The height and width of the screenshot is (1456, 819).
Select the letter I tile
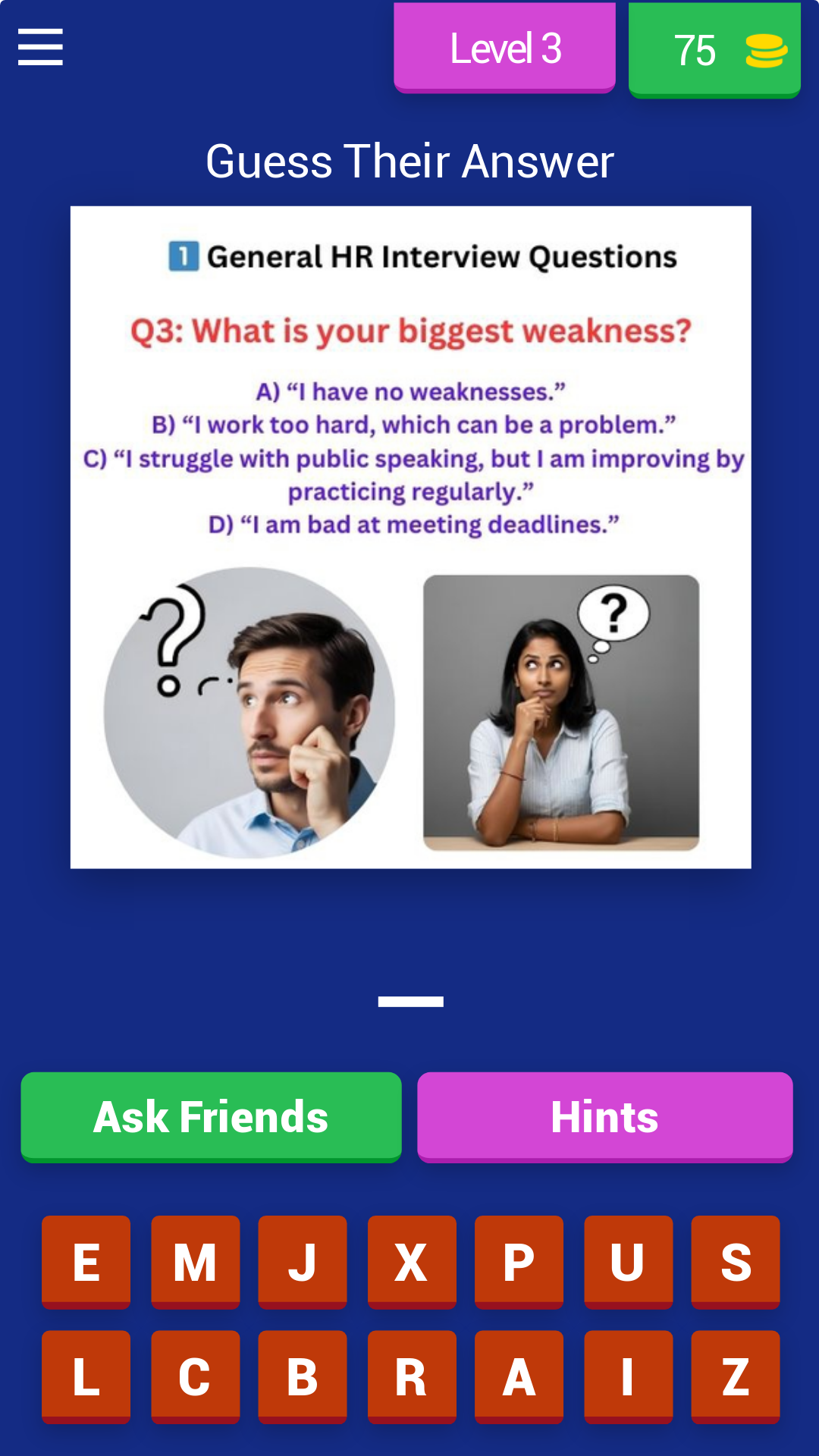pos(628,1377)
